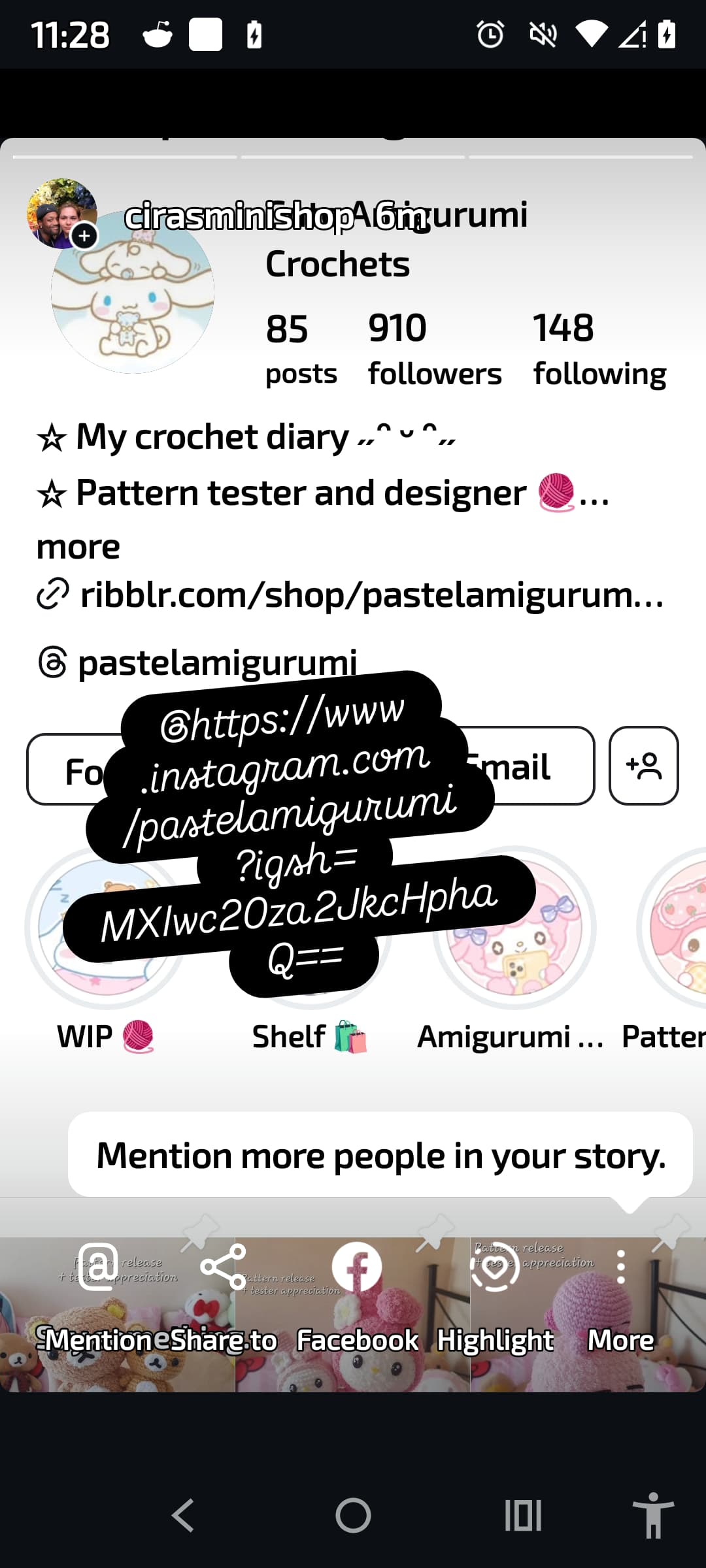Tap Mention to tag people in story
This screenshot has width=706, height=1568.
98,1297
